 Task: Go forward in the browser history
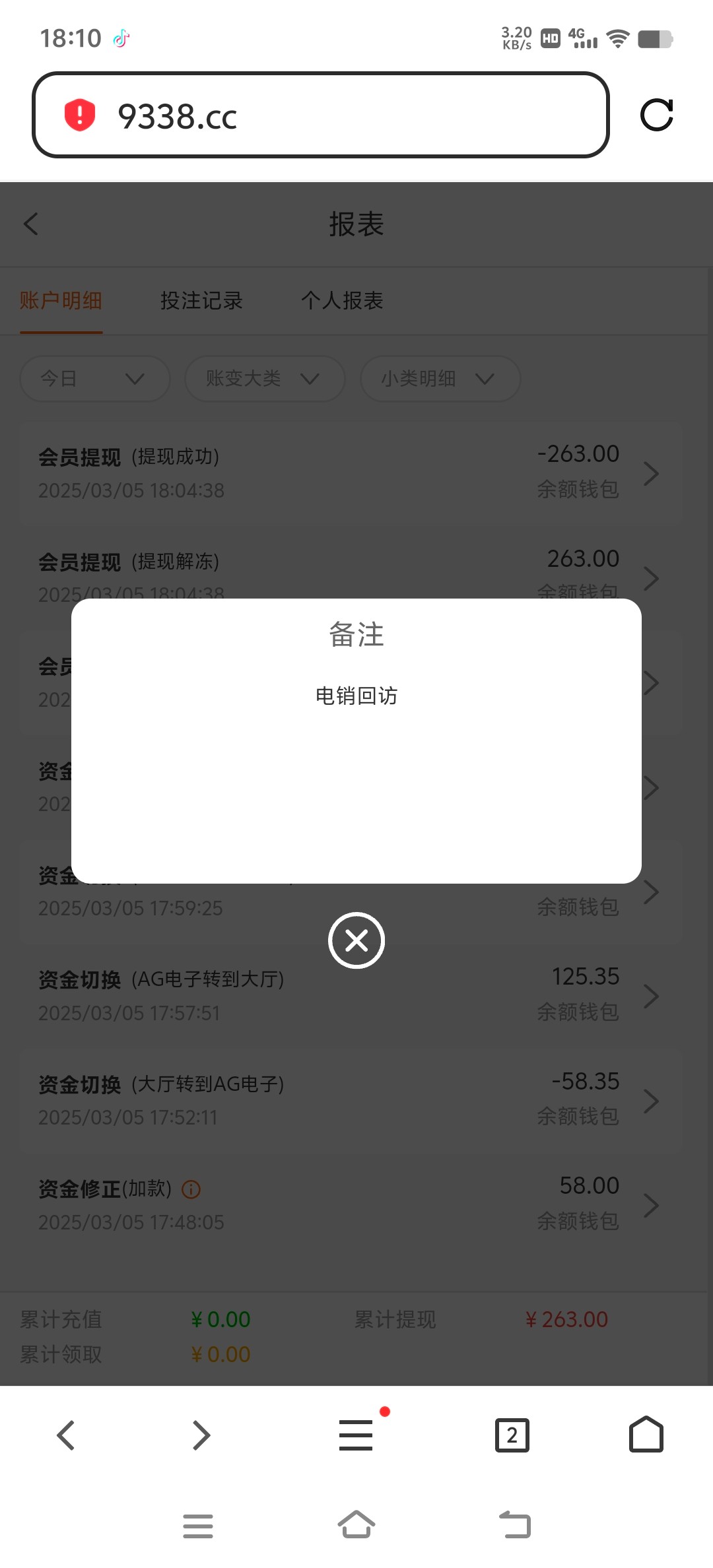coord(201,1435)
